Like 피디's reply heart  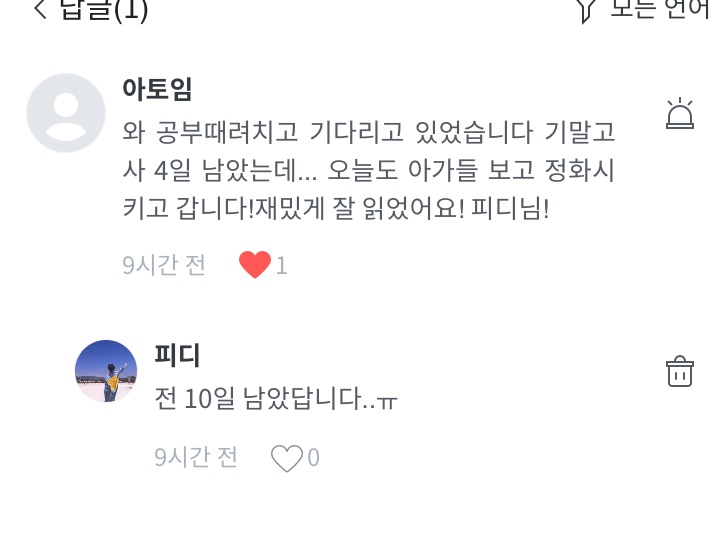287,458
